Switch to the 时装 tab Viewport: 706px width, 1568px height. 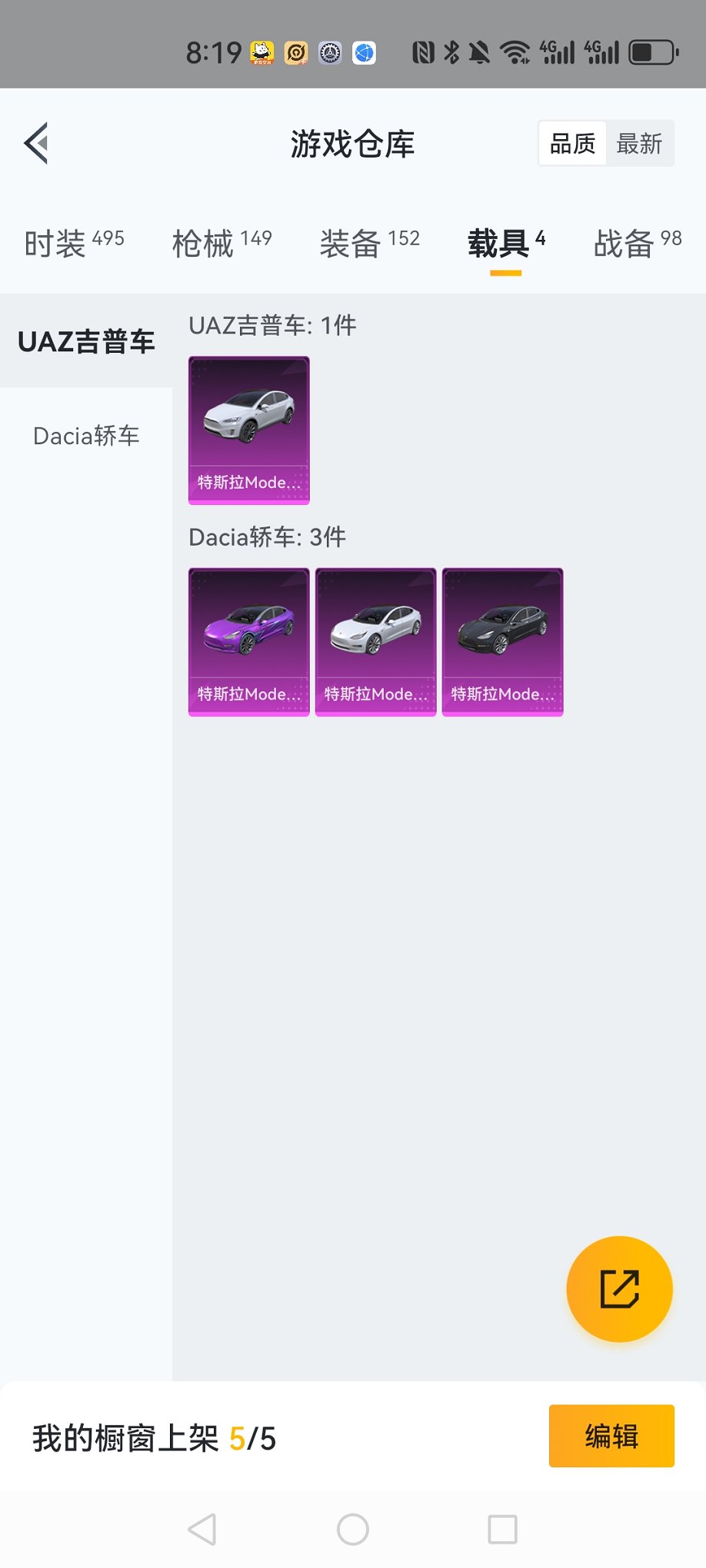pyautogui.click(x=74, y=243)
